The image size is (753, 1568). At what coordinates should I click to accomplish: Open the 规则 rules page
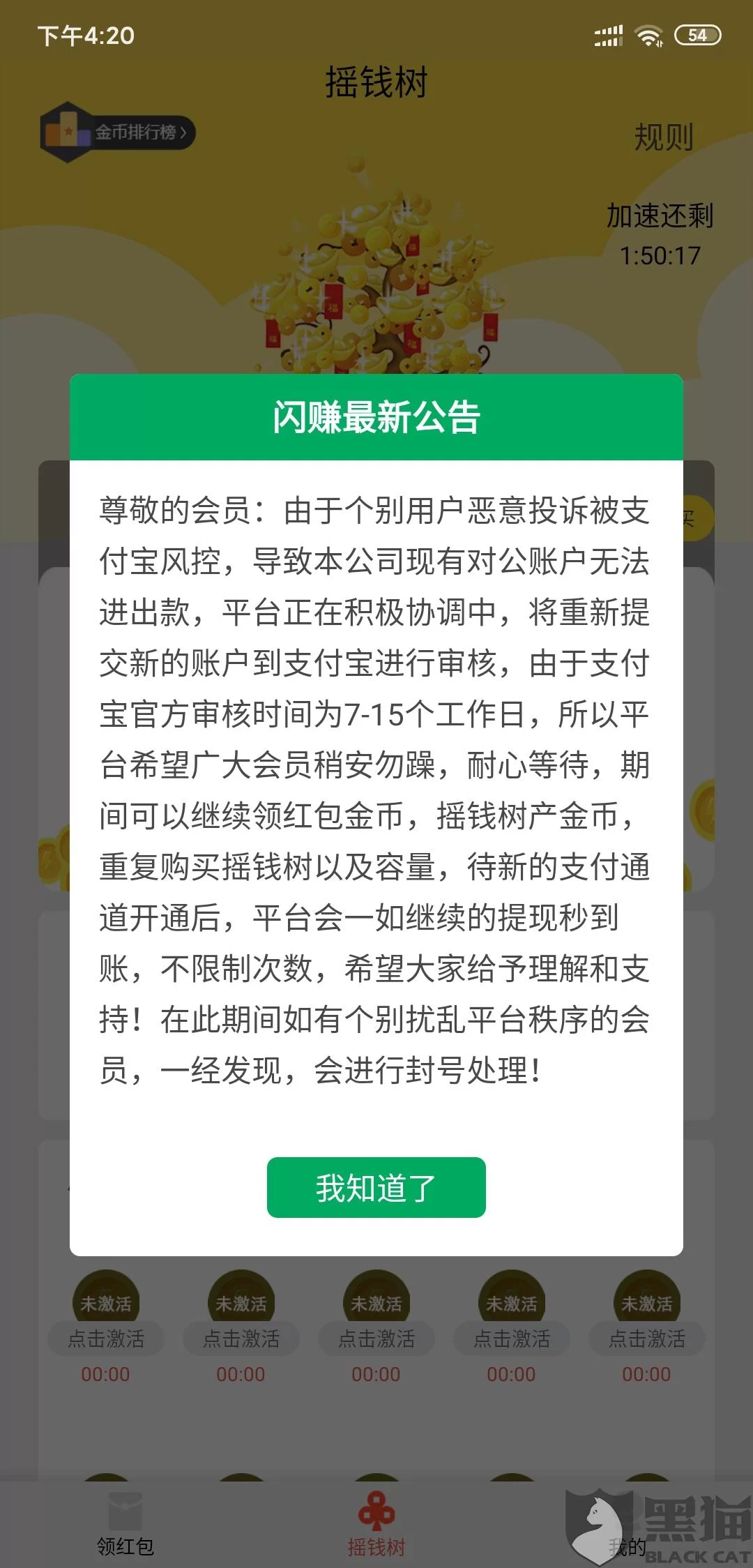(663, 137)
